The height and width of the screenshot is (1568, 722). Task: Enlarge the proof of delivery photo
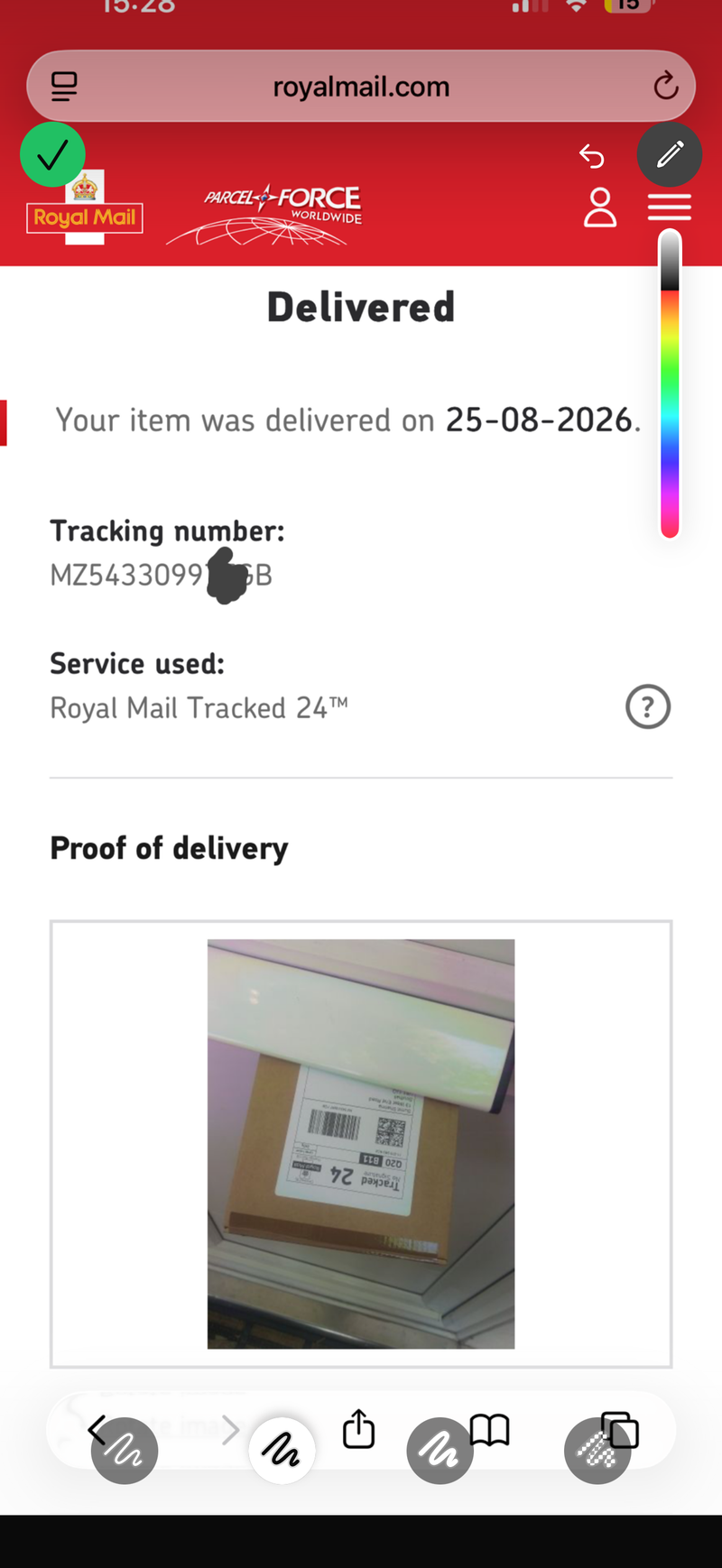pos(361,1144)
